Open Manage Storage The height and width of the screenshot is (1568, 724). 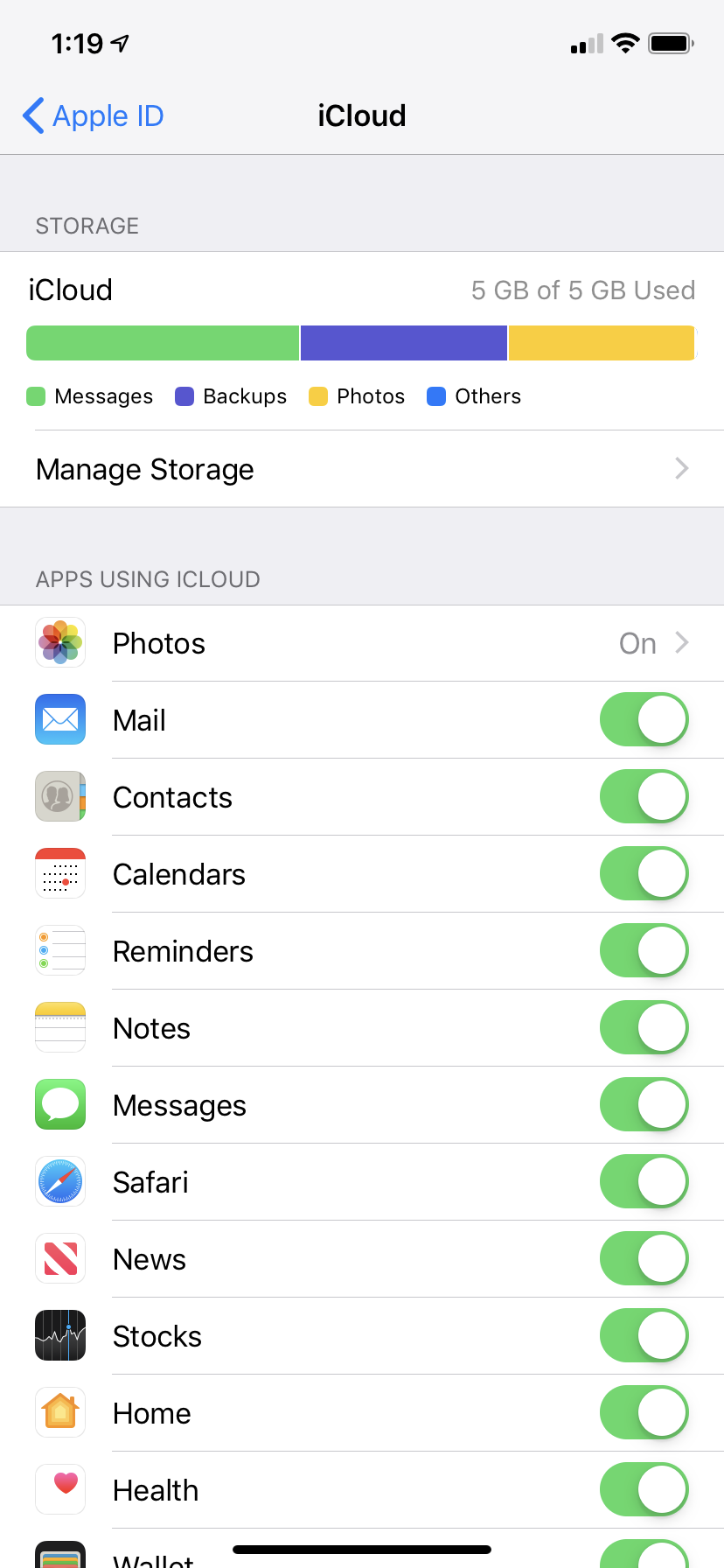[362, 470]
